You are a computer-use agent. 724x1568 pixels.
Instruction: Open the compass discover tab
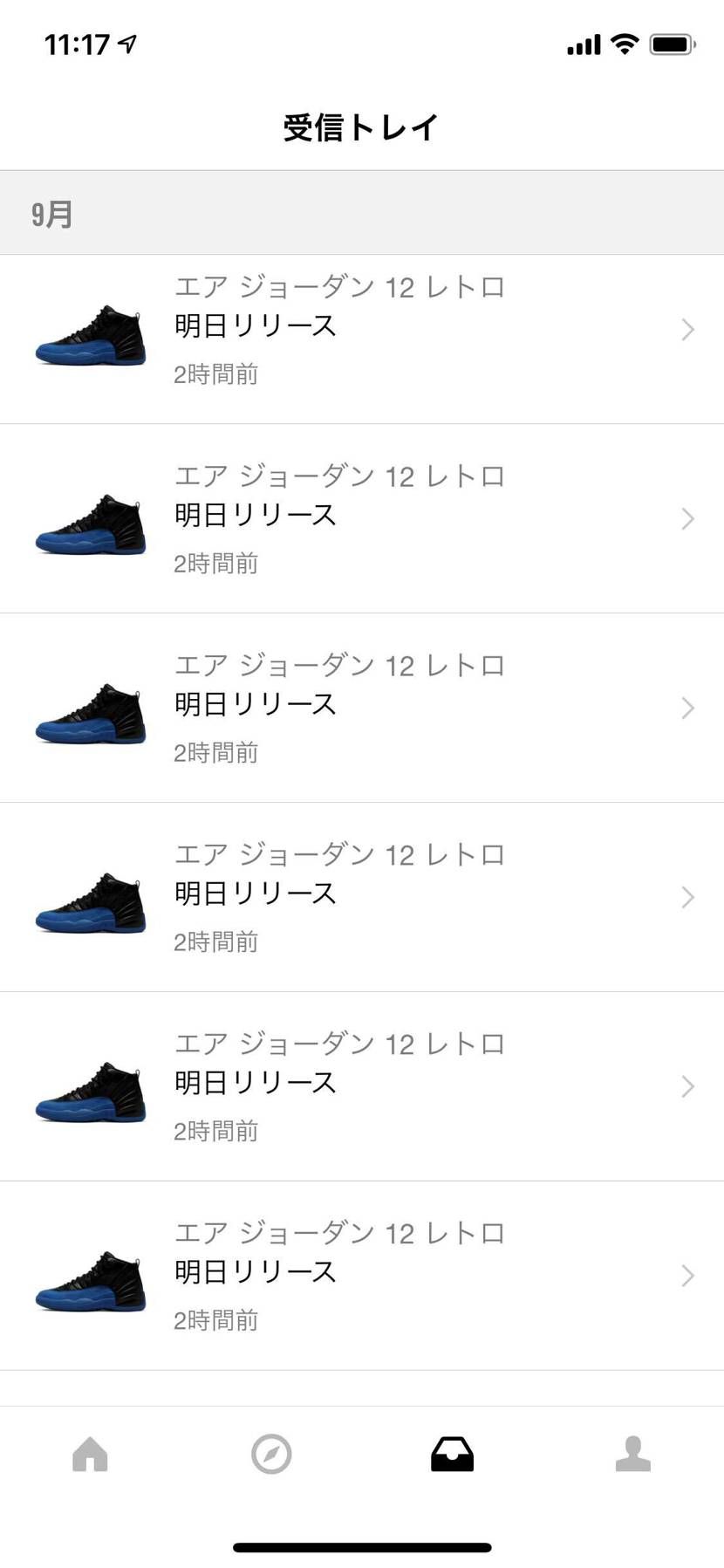pyautogui.click(x=271, y=1454)
